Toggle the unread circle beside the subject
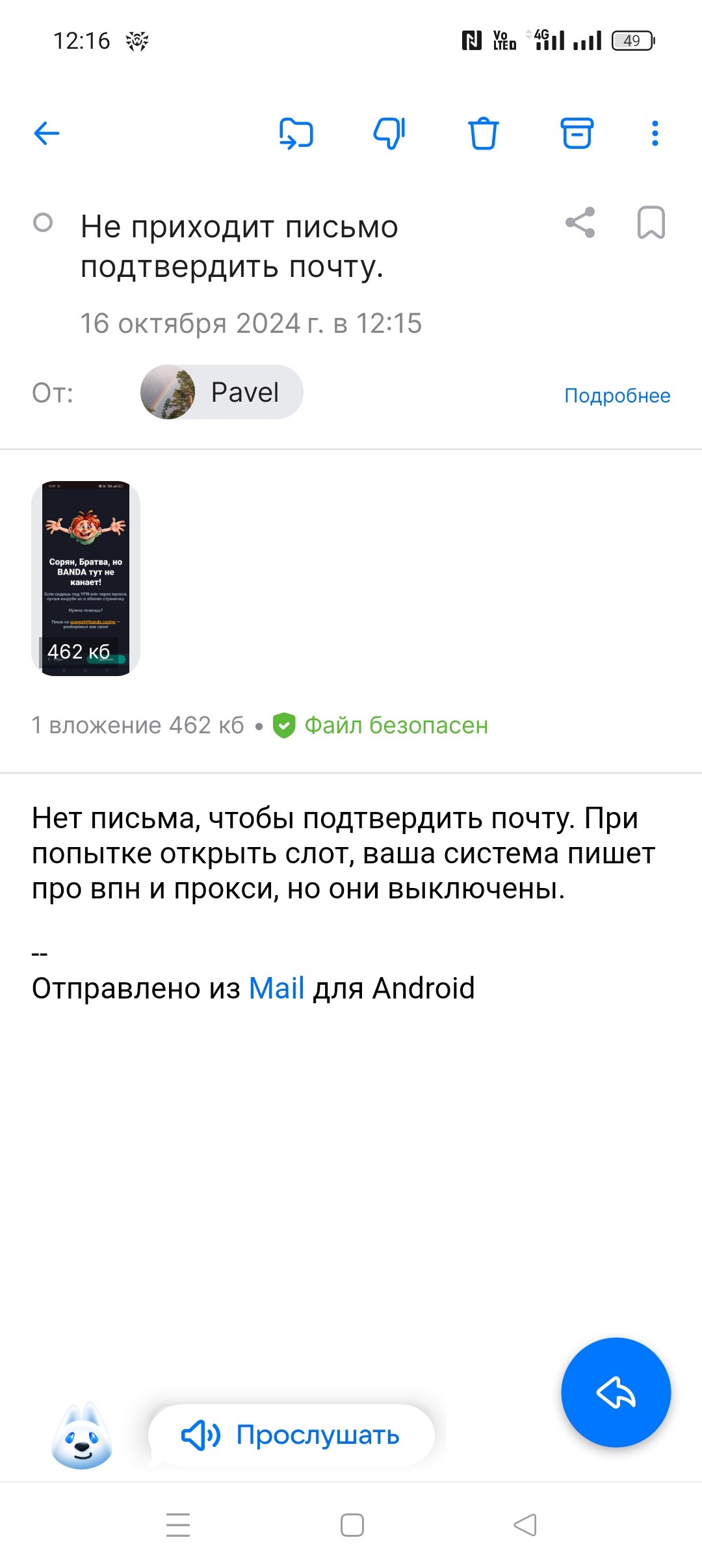The height and width of the screenshot is (1568, 702). click(43, 223)
